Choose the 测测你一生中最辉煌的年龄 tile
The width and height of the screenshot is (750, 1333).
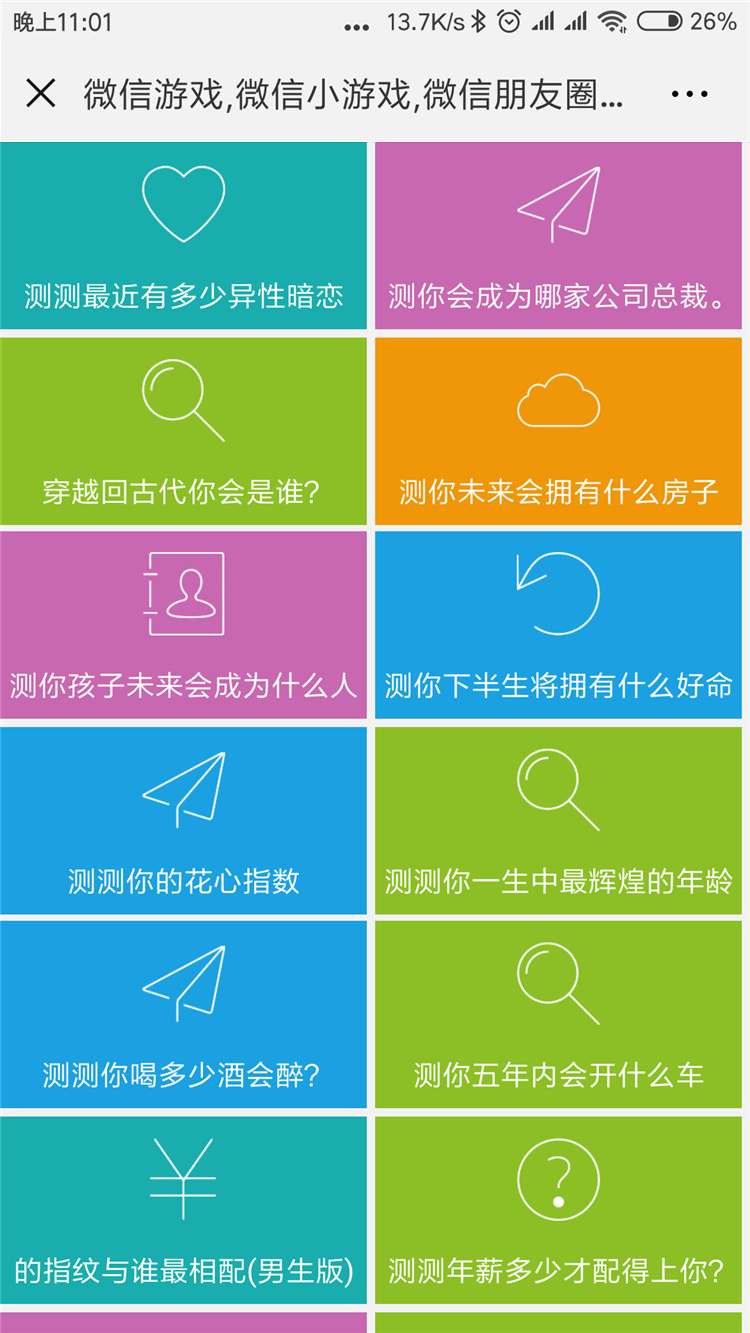558,820
